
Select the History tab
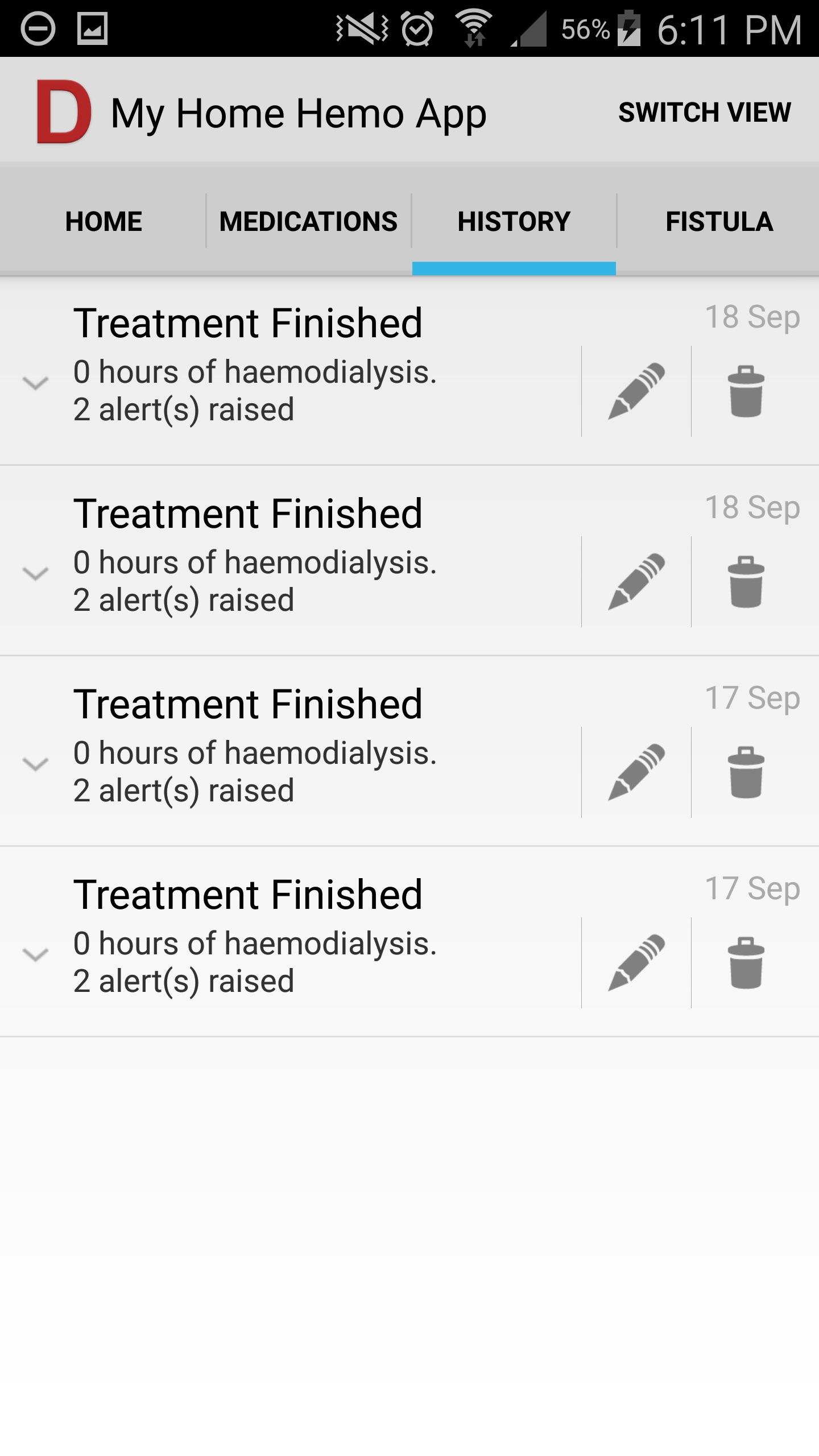[514, 221]
